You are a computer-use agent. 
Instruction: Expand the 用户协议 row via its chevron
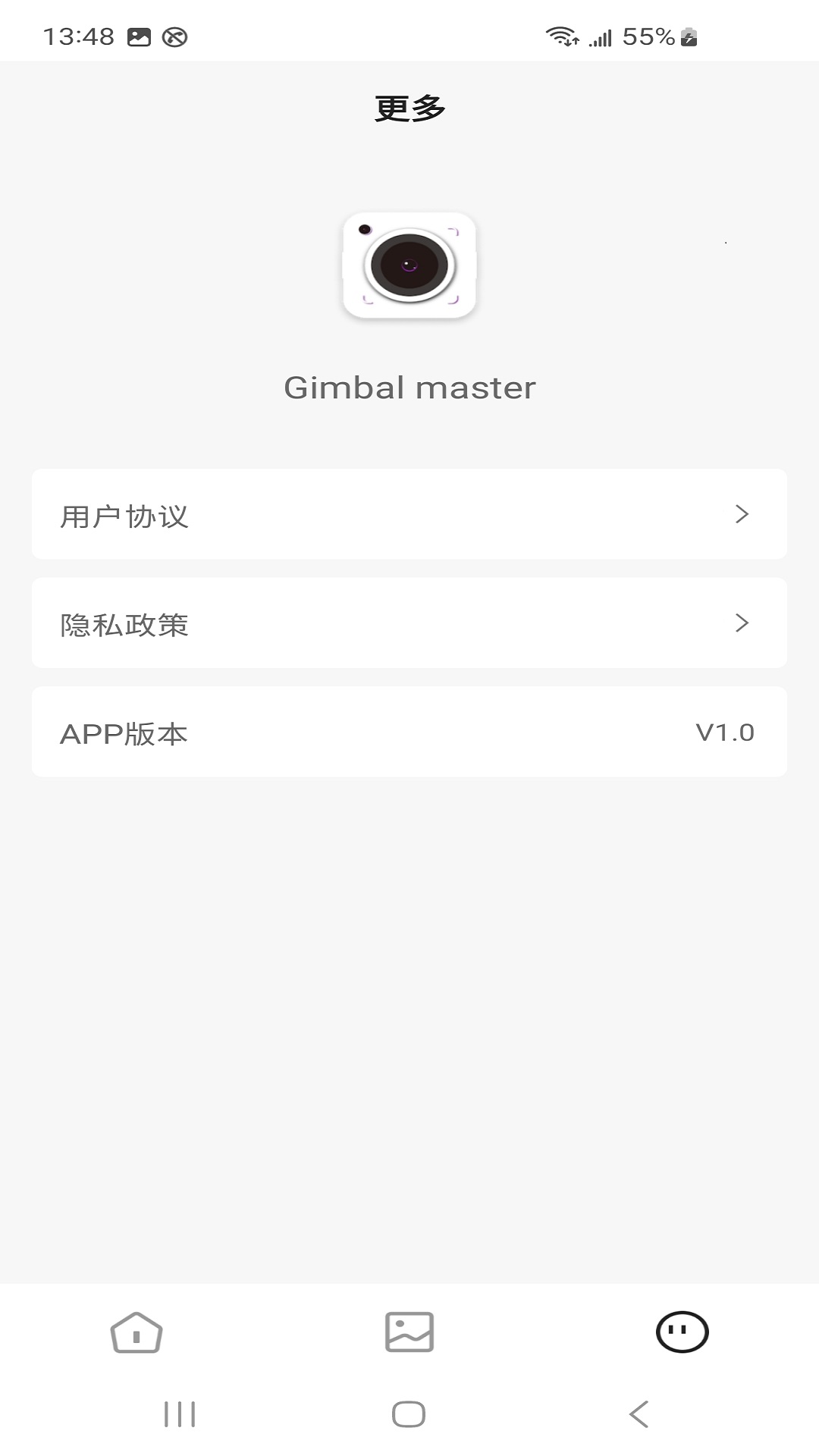tap(742, 515)
